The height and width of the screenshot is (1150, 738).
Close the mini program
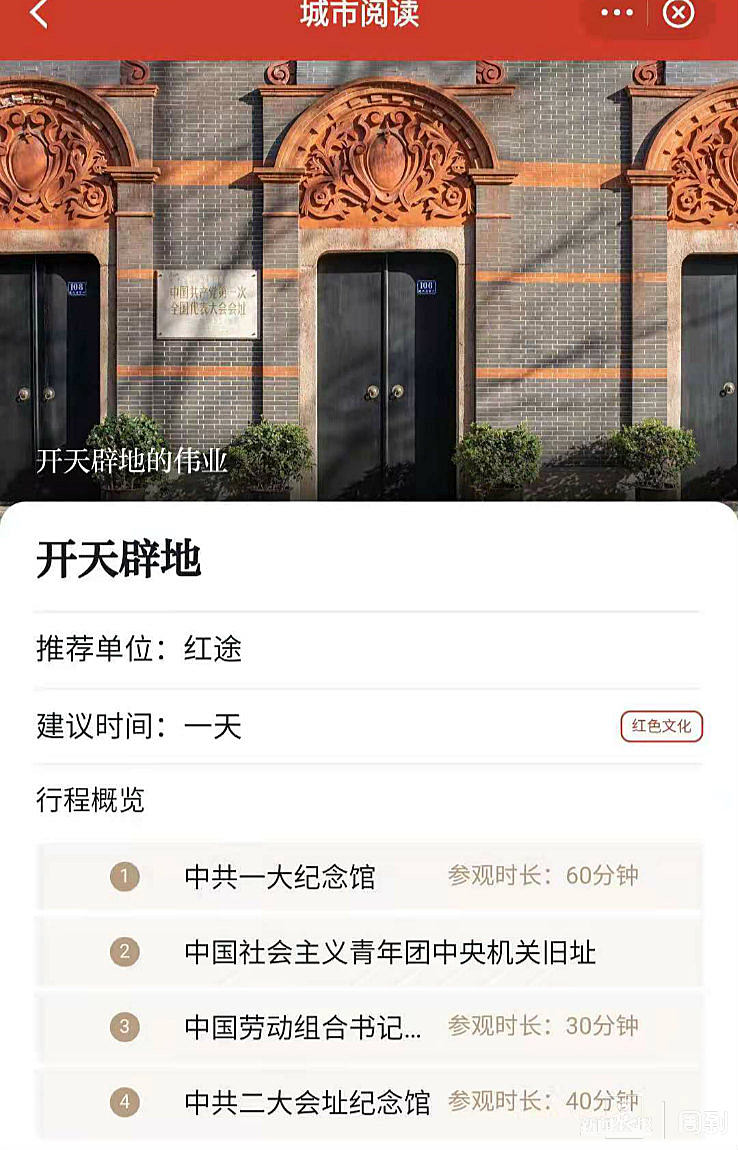pyautogui.click(x=679, y=14)
